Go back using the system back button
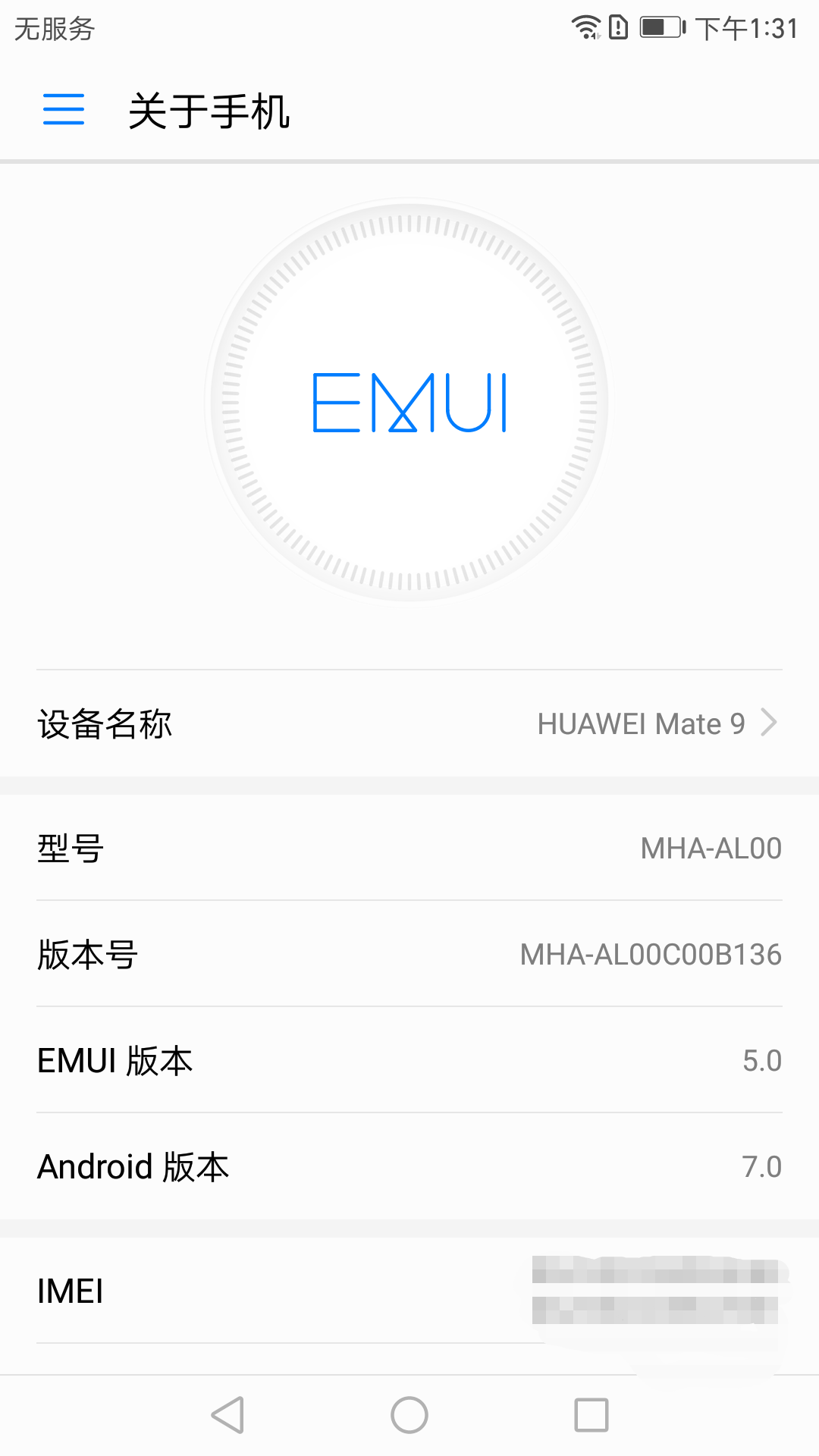 click(227, 1415)
